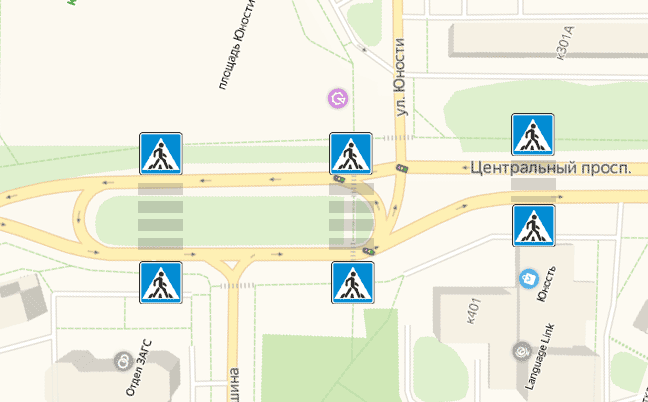Tap the purple clock place marker
The height and width of the screenshot is (402, 648).
[340, 98]
